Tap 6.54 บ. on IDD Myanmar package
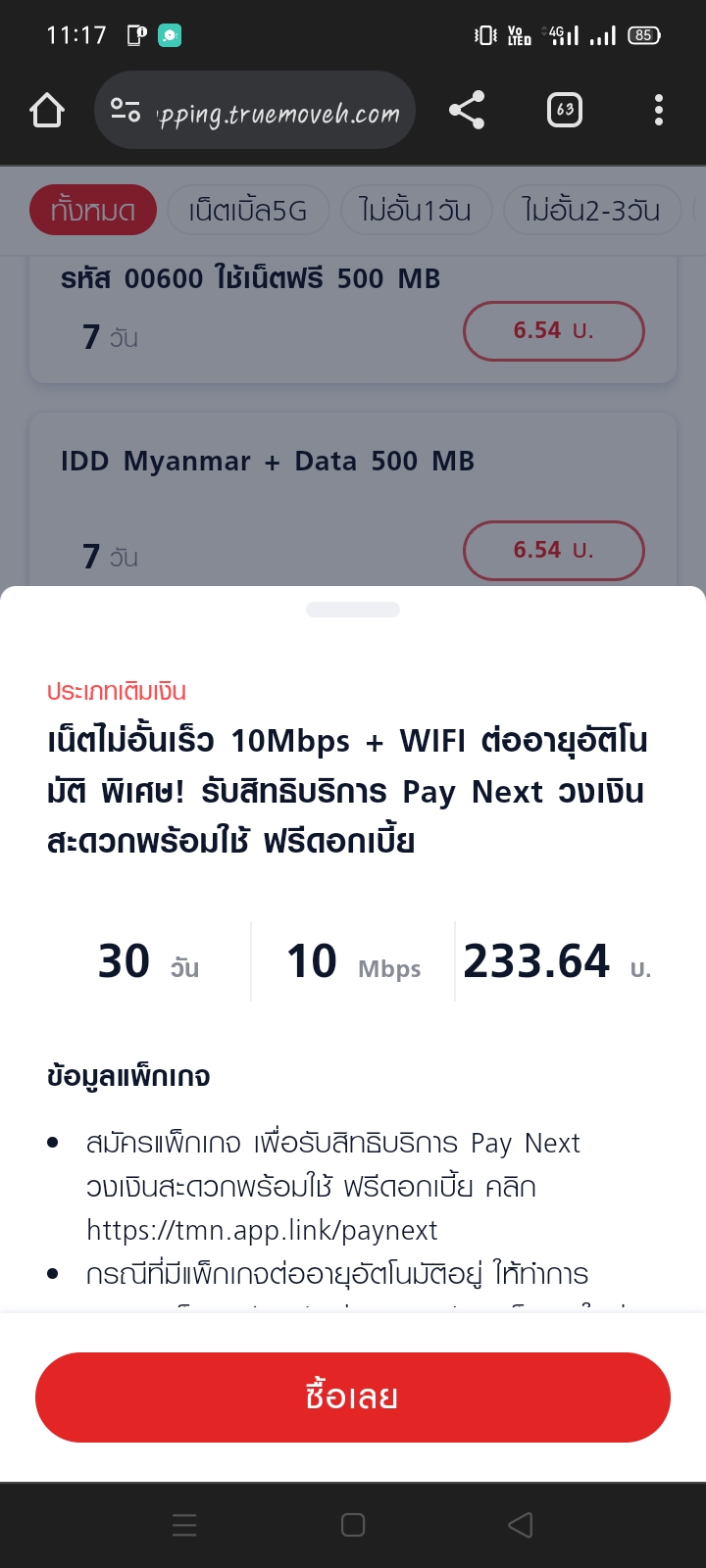This screenshot has width=706, height=1568. click(x=553, y=550)
